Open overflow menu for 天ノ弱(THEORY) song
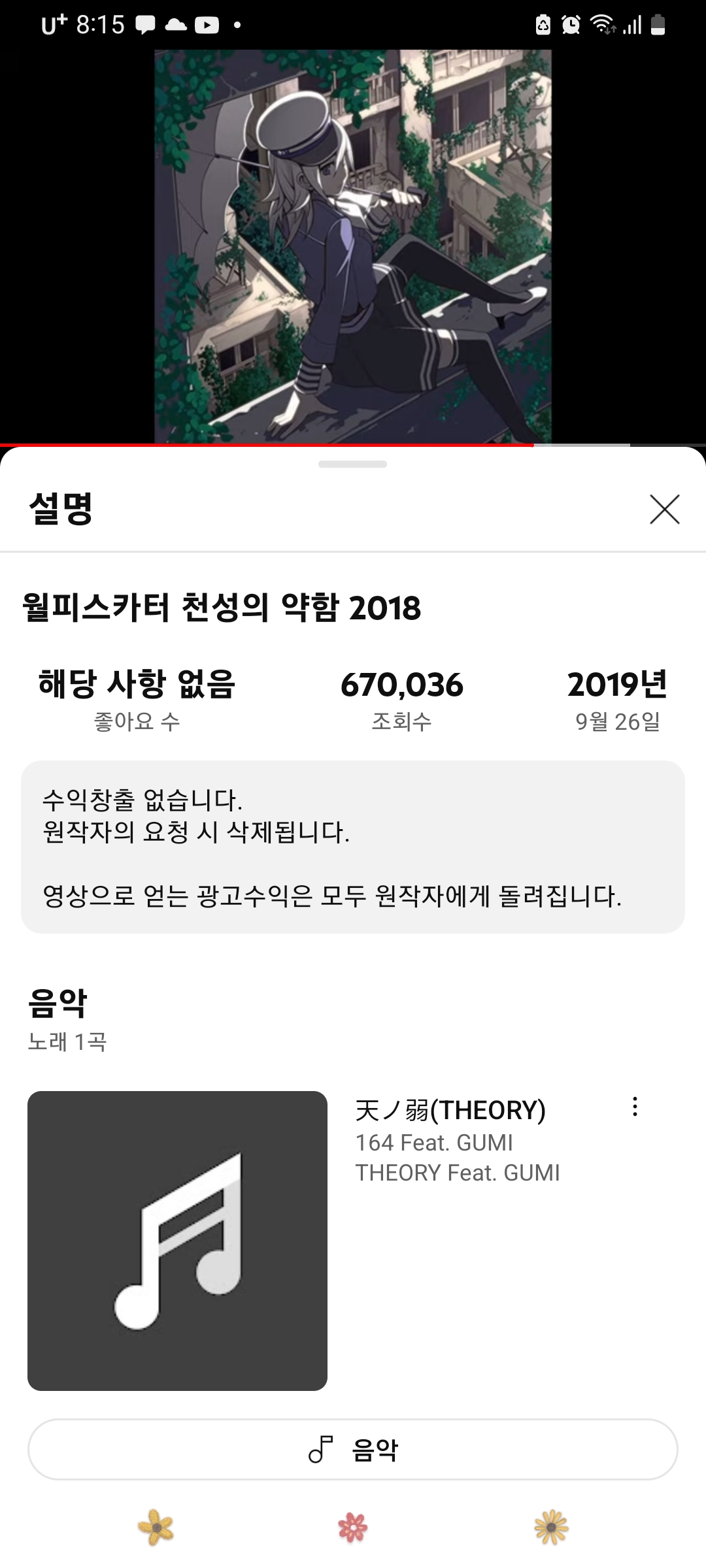 coord(635,1107)
